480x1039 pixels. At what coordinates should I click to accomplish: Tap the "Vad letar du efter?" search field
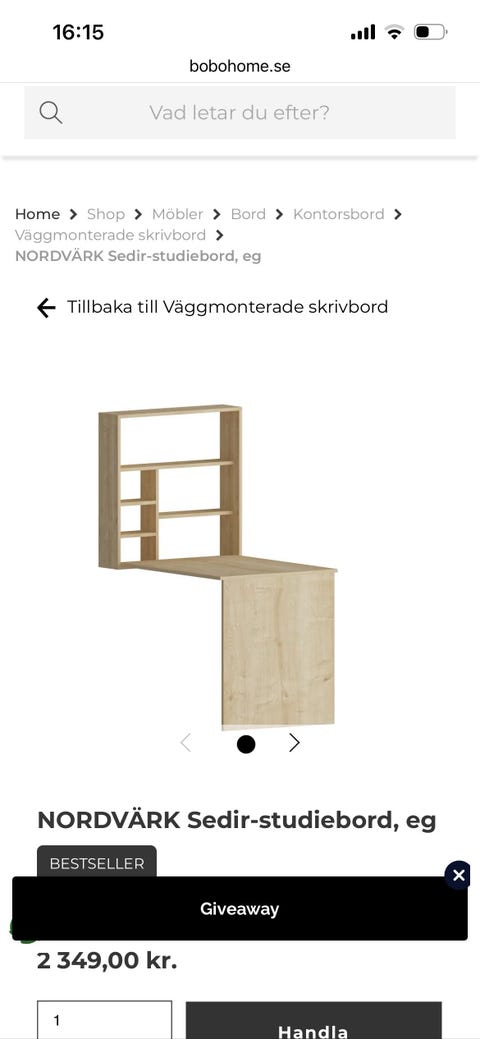[x=239, y=112]
